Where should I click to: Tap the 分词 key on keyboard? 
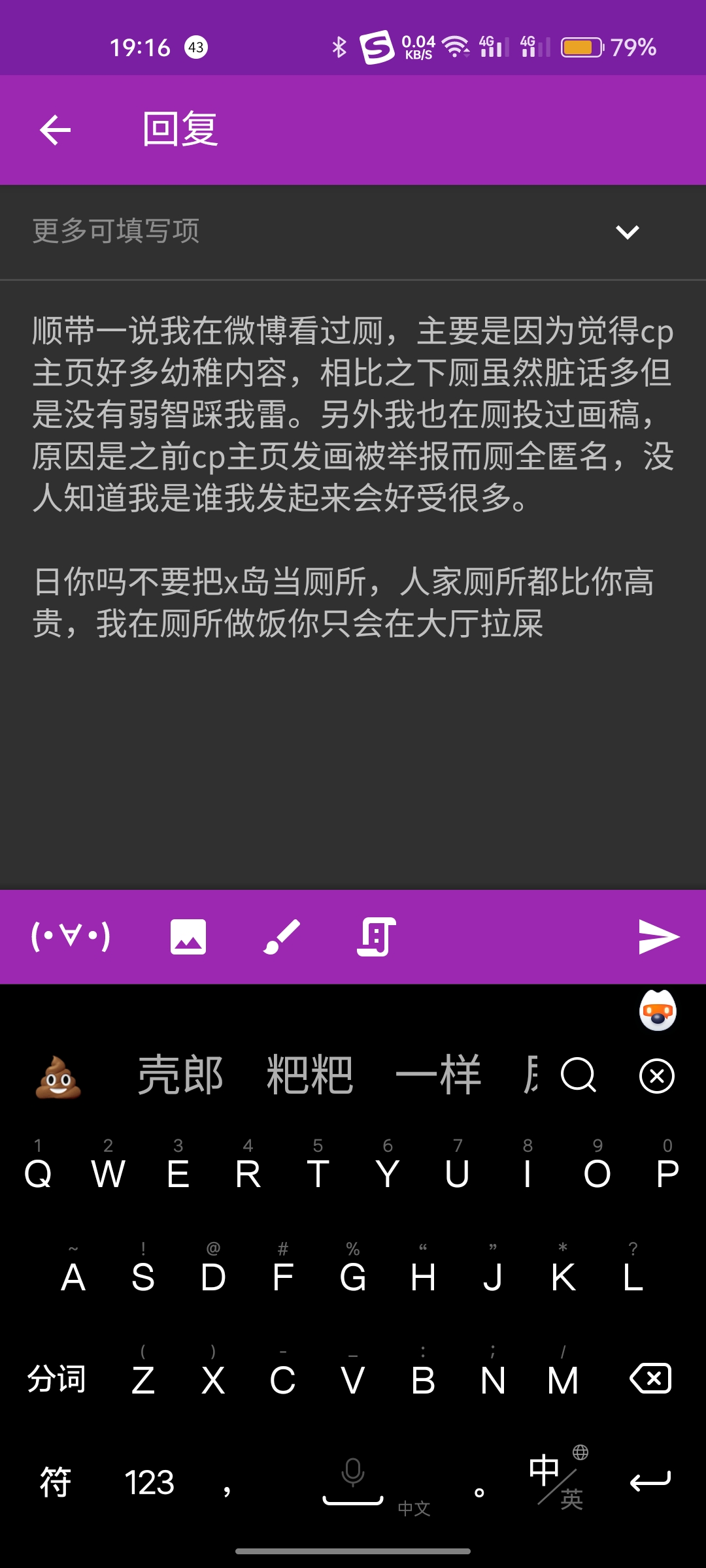click(x=56, y=1379)
